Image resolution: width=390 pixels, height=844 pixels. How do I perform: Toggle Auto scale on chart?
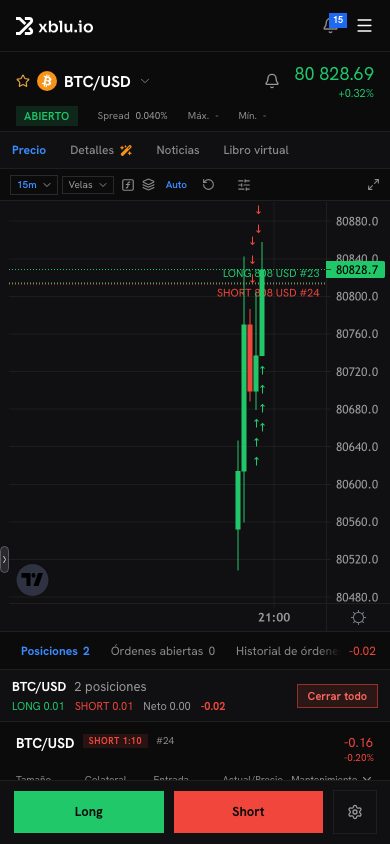176,185
